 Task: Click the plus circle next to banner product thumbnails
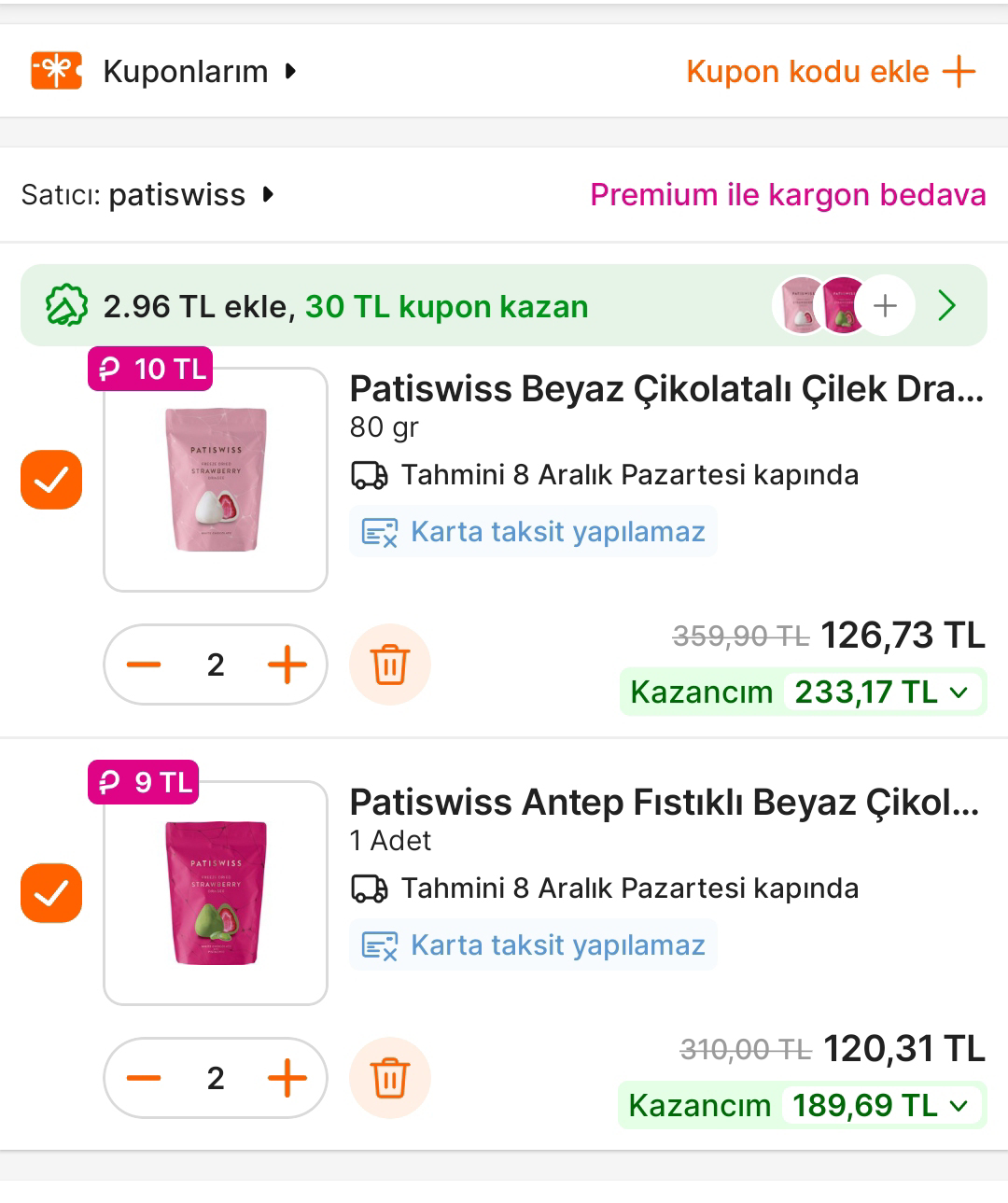[x=882, y=306]
